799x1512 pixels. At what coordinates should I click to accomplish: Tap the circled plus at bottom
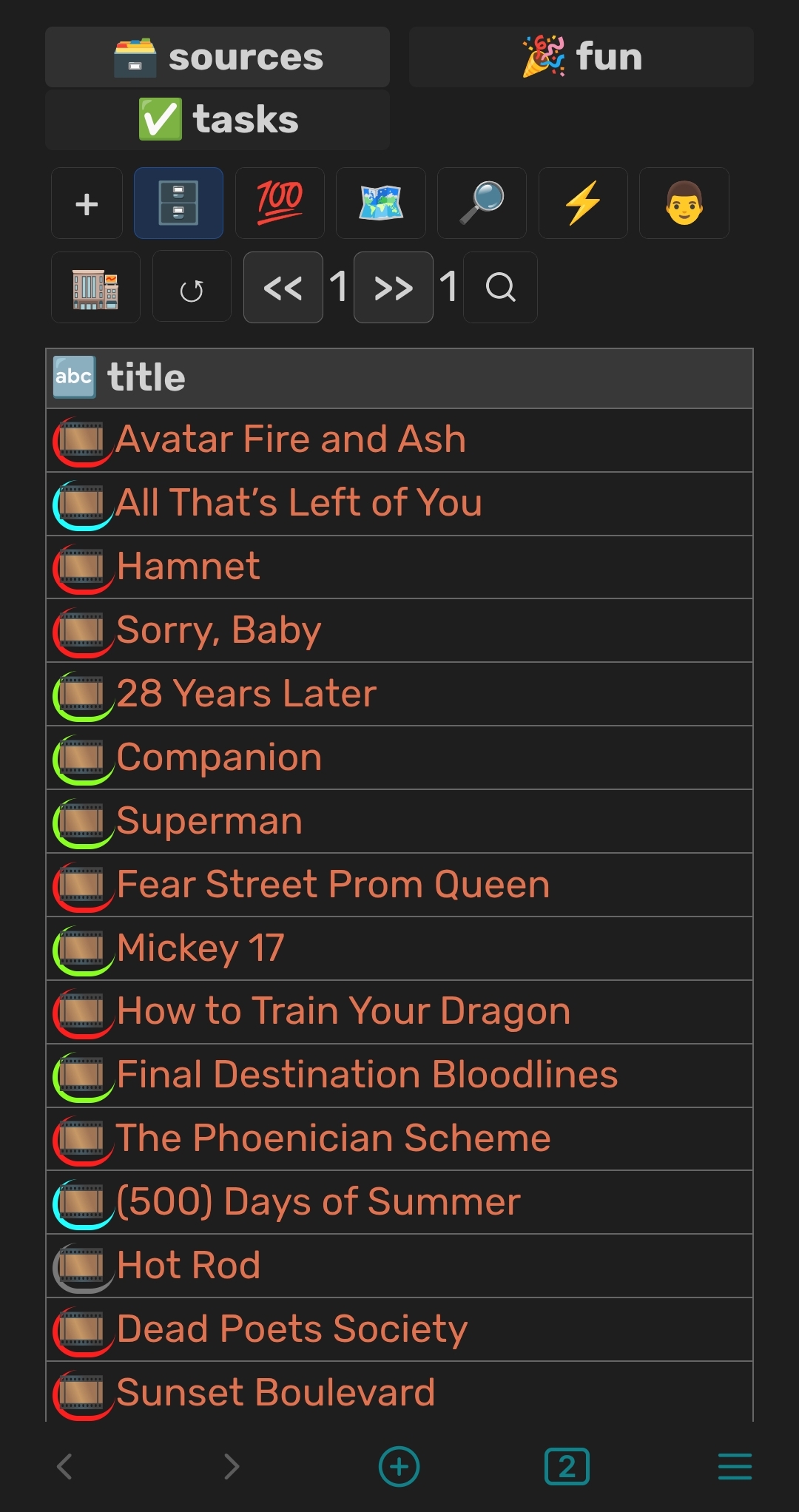click(x=399, y=1466)
